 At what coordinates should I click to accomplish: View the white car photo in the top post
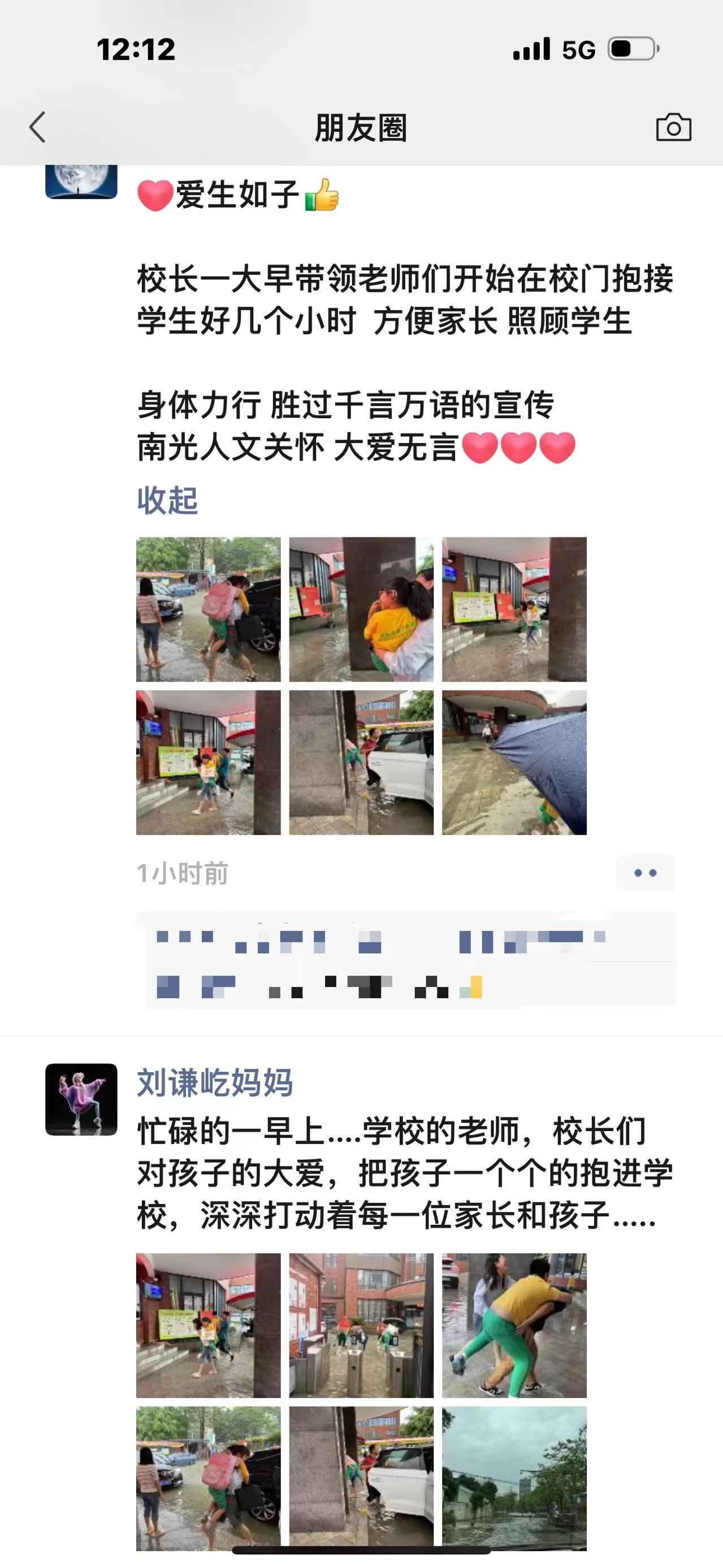362,763
